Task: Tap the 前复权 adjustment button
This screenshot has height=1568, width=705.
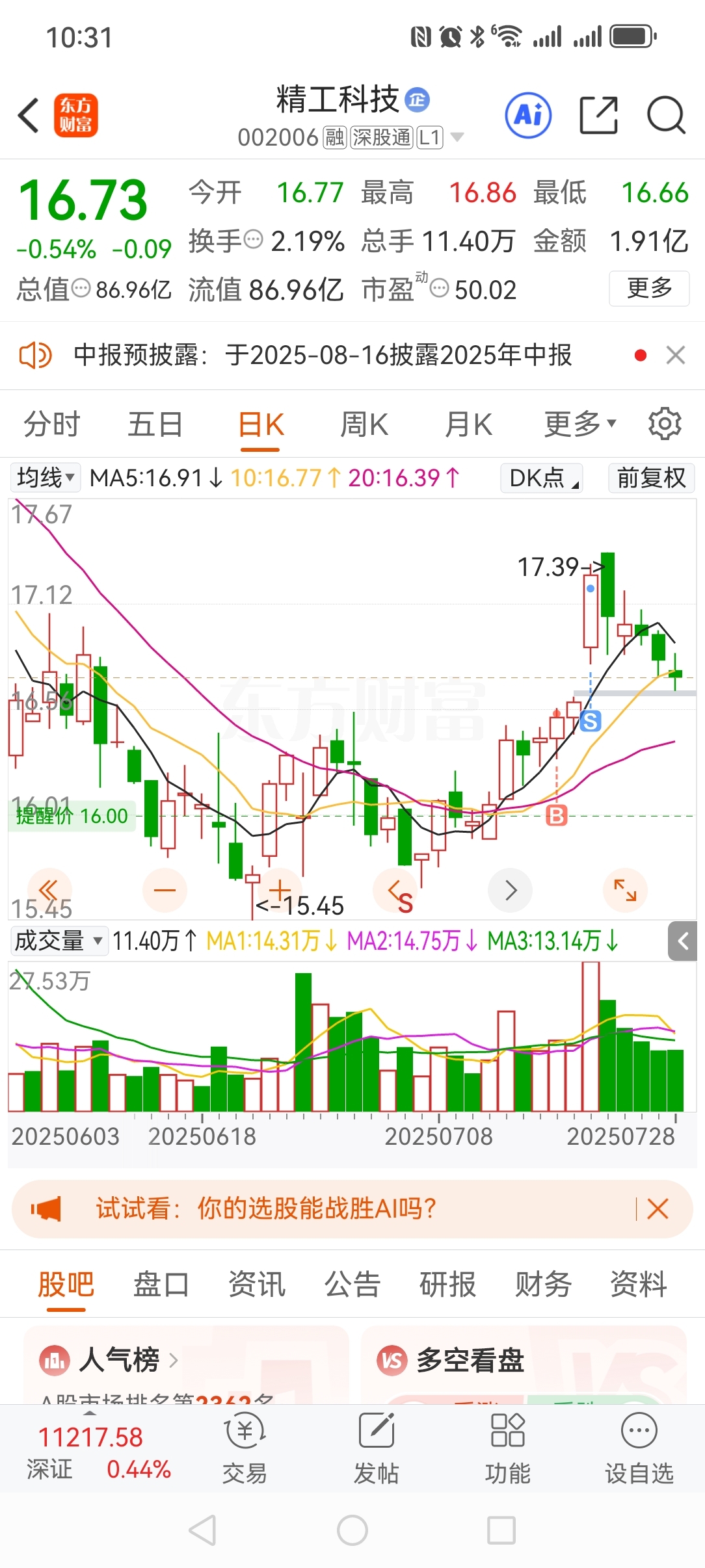Action: click(x=652, y=478)
